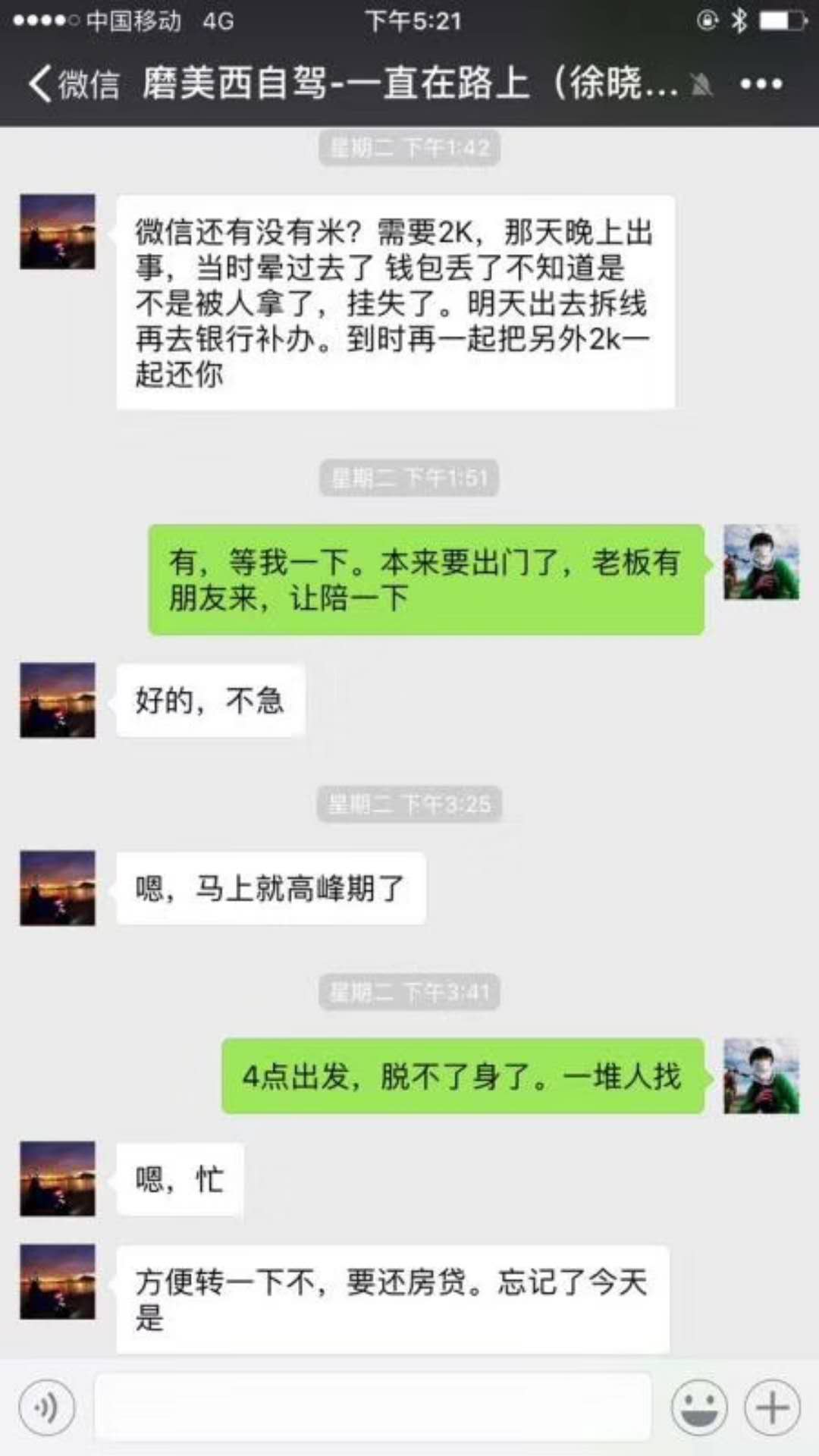View sender avatar beside the 需要2K message
This screenshot has height=1456, width=819.
(58, 232)
